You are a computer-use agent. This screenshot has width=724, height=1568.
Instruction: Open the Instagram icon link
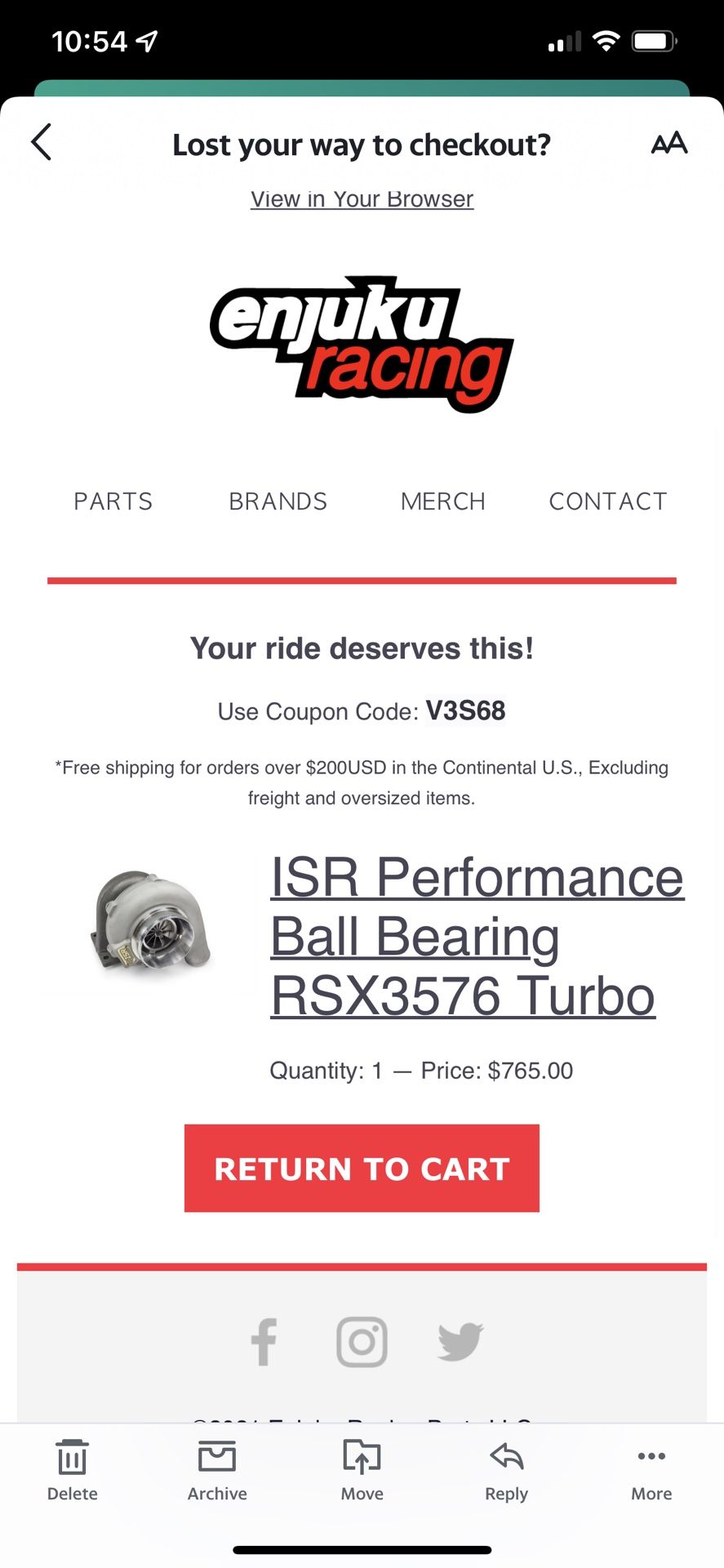(x=362, y=1342)
